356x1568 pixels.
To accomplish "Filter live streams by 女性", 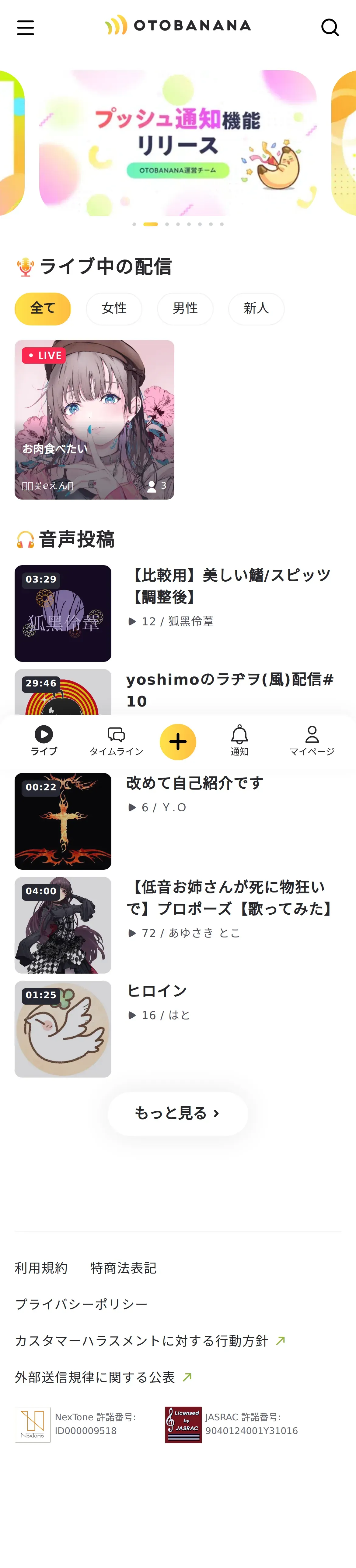I will pos(114,309).
